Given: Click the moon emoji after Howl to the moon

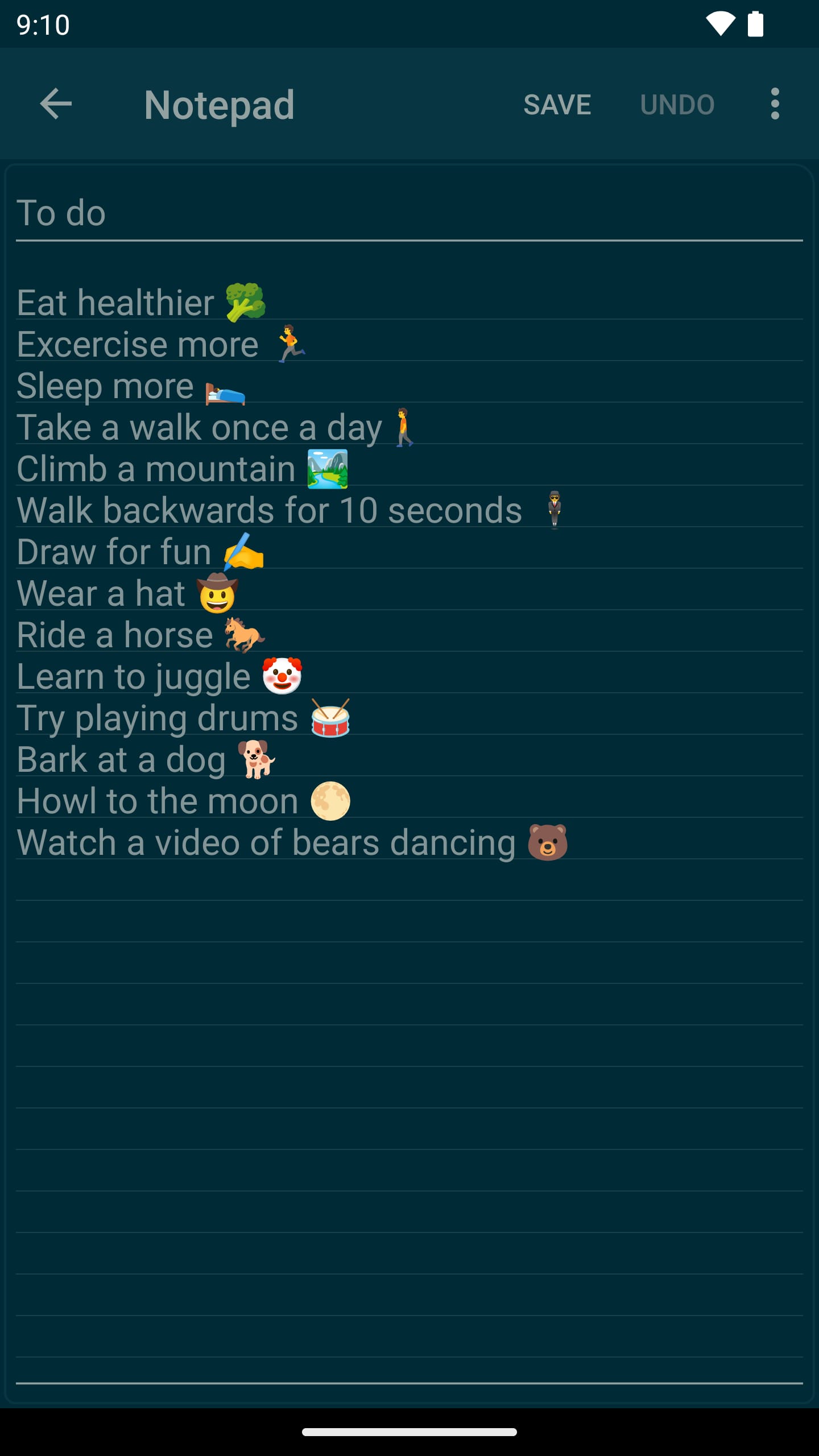Looking at the screenshot, I should [330, 800].
